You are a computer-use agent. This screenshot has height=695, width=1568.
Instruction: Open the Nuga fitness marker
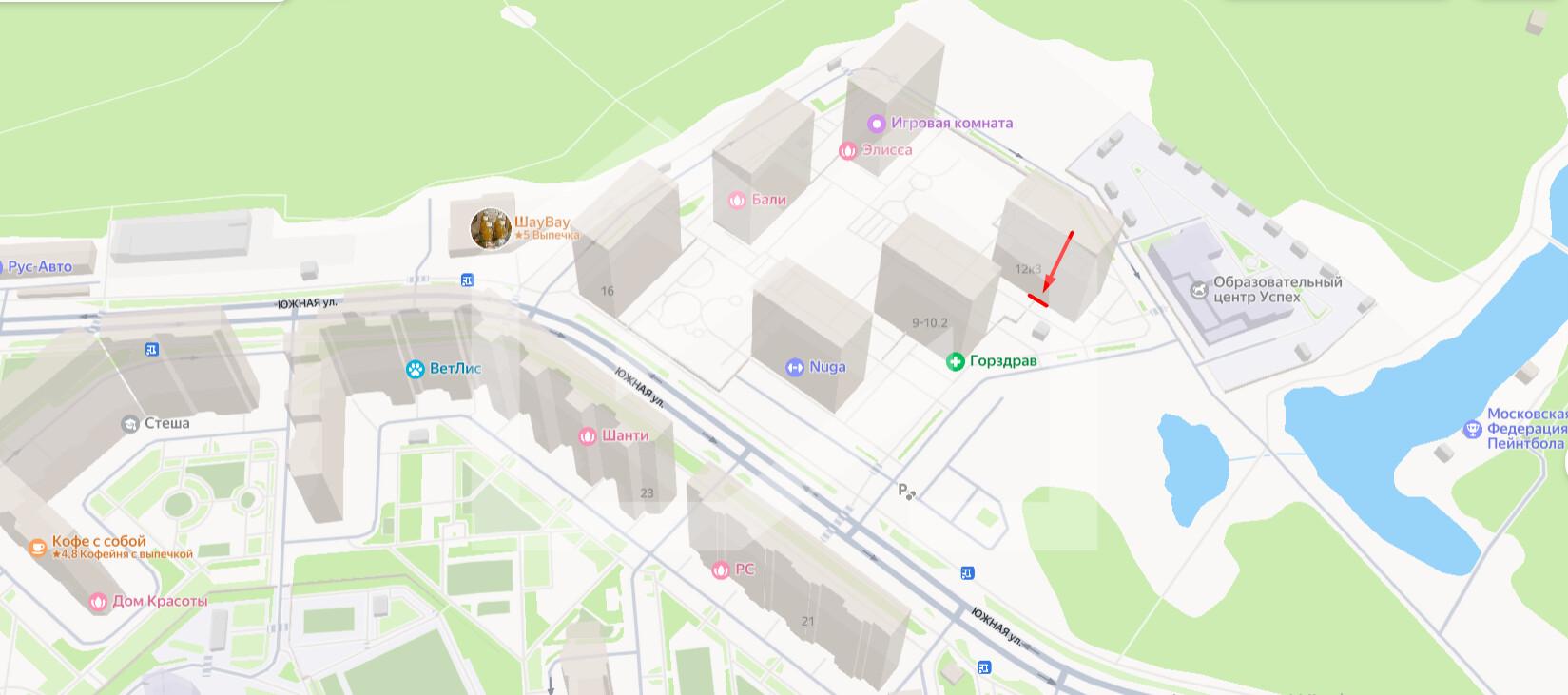795,367
